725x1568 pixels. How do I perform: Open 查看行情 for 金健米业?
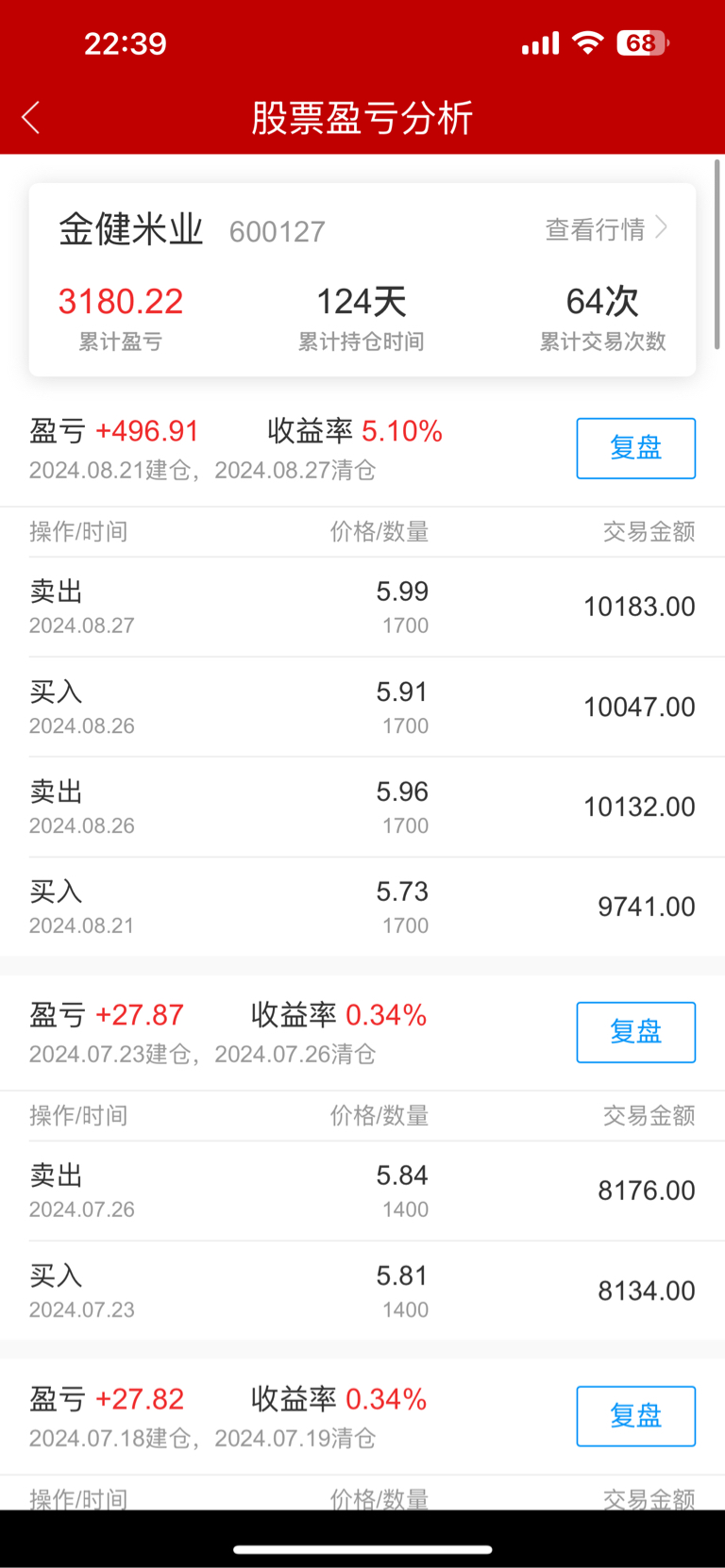click(606, 229)
